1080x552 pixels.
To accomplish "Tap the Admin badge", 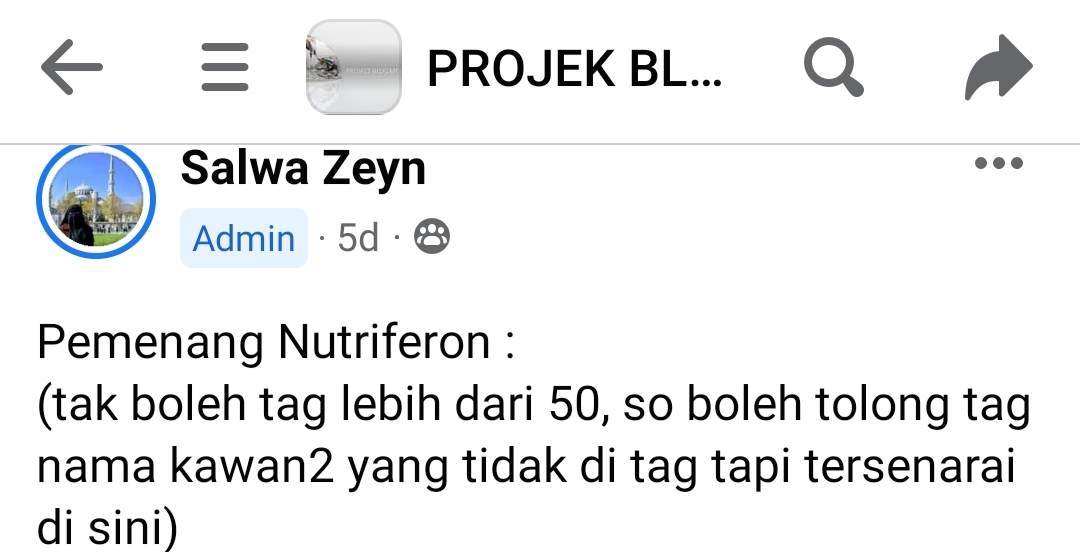I will pyautogui.click(x=244, y=239).
